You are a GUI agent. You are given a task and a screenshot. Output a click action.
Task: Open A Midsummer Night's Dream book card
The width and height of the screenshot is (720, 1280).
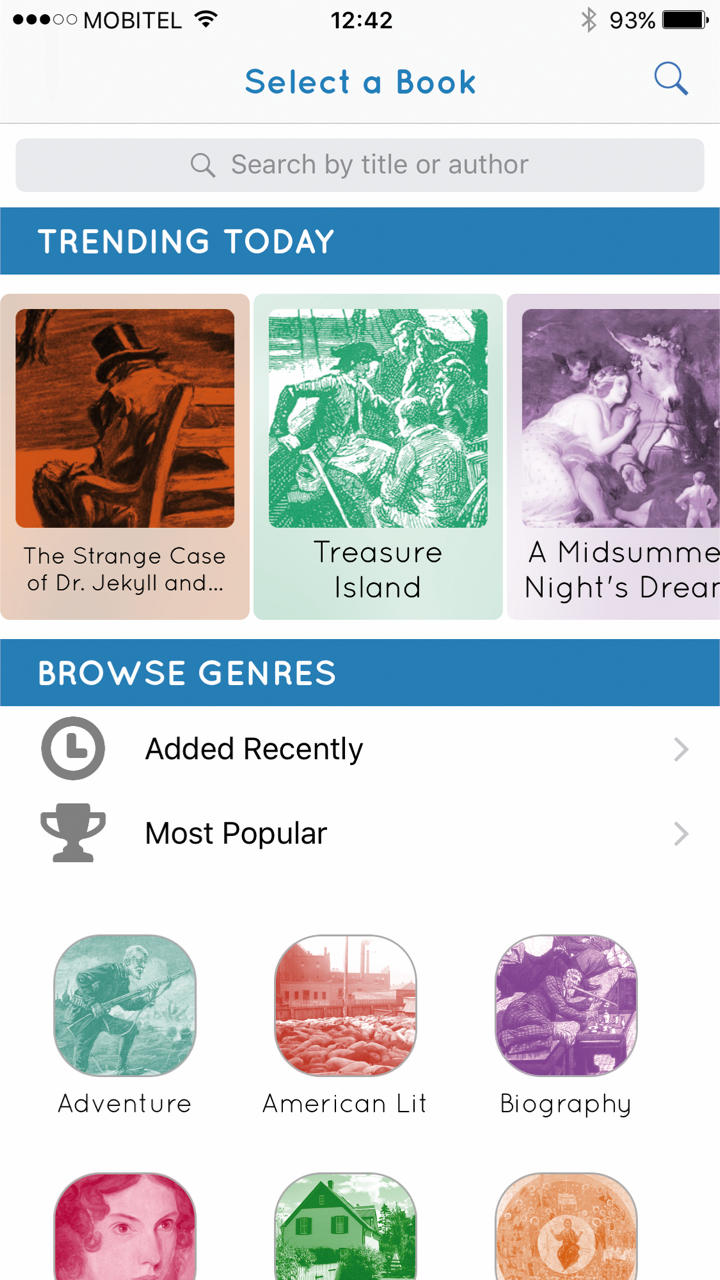pyautogui.click(x=615, y=456)
